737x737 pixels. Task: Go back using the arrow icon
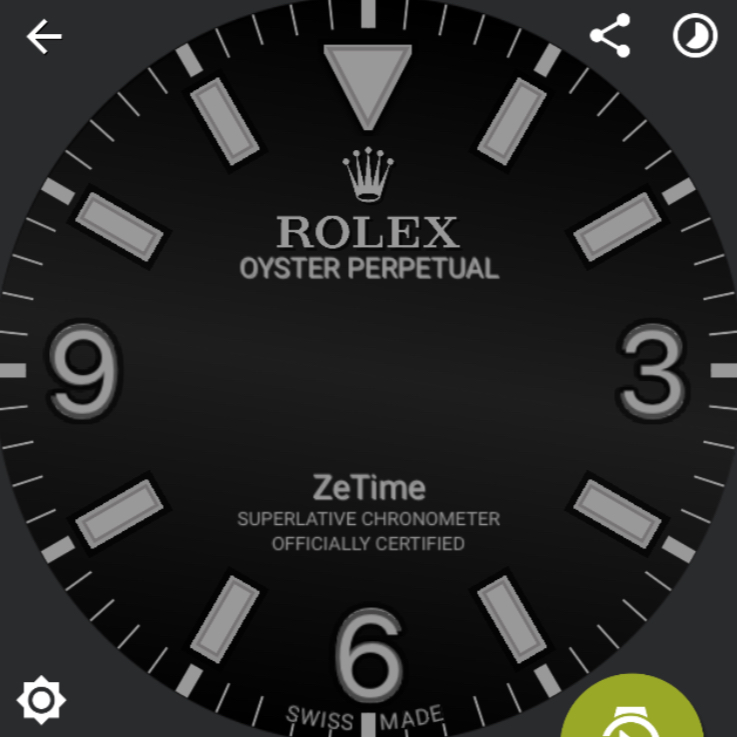[x=44, y=38]
